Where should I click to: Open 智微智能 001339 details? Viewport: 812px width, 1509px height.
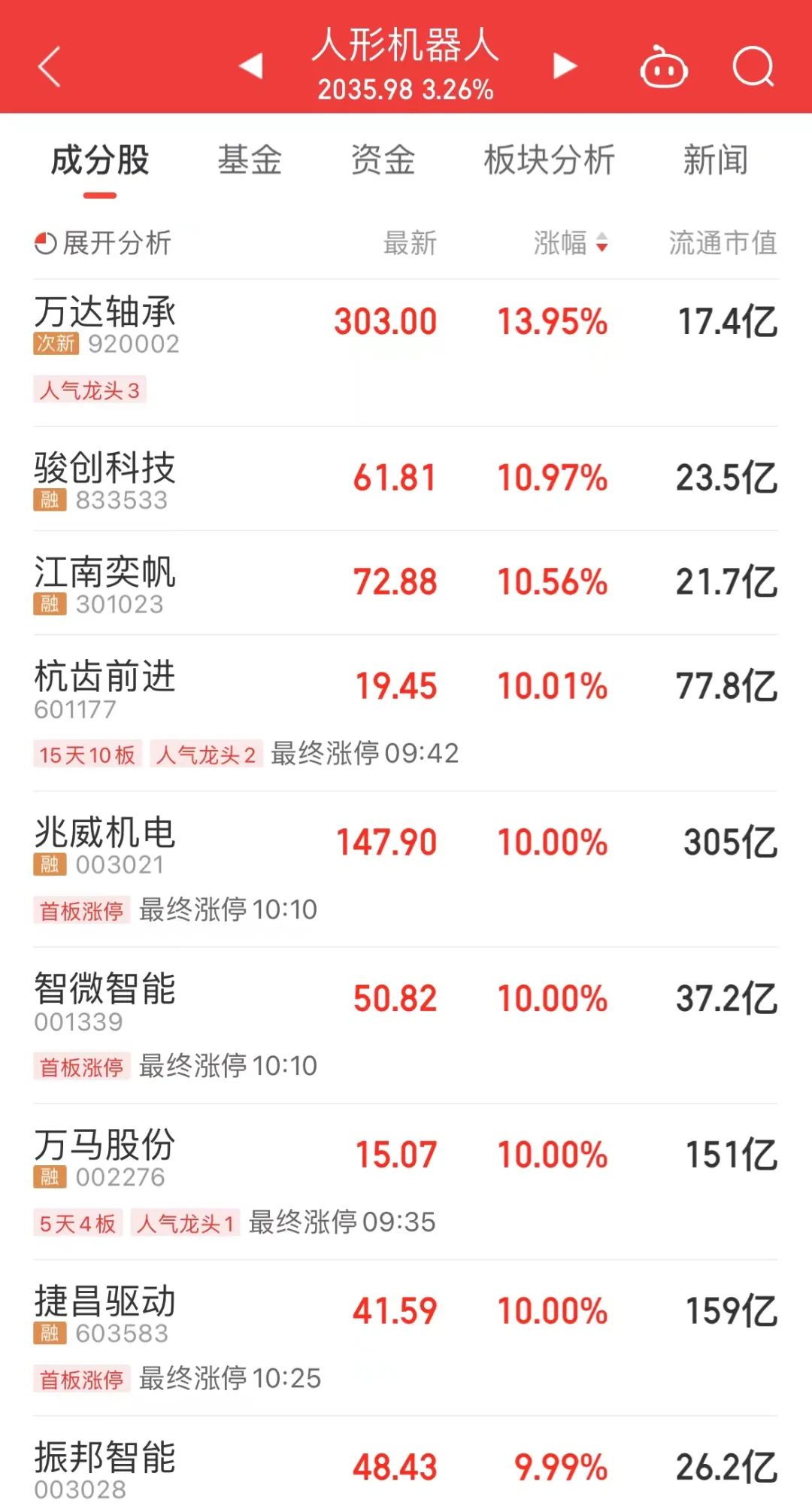pyautogui.click(x=406, y=1025)
